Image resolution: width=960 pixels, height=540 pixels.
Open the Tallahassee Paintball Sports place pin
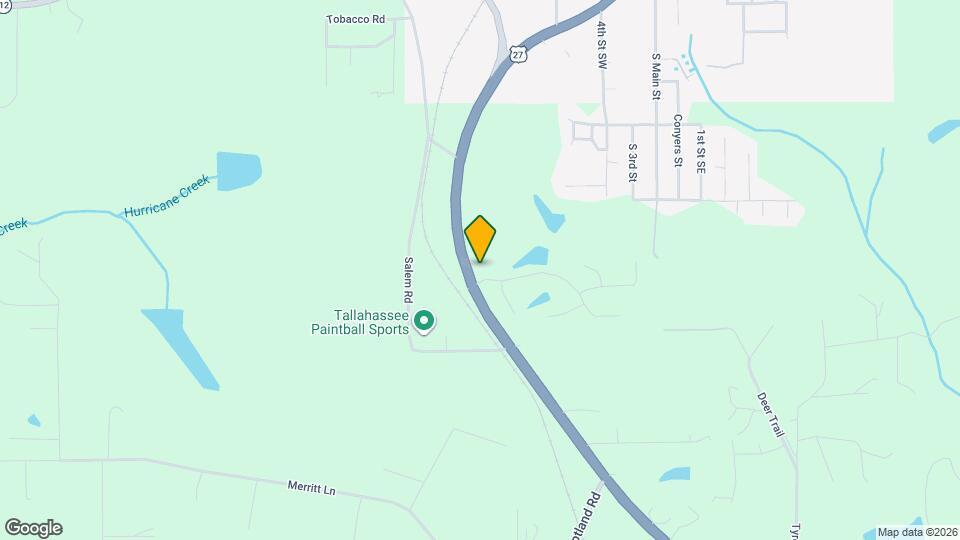click(424, 321)
